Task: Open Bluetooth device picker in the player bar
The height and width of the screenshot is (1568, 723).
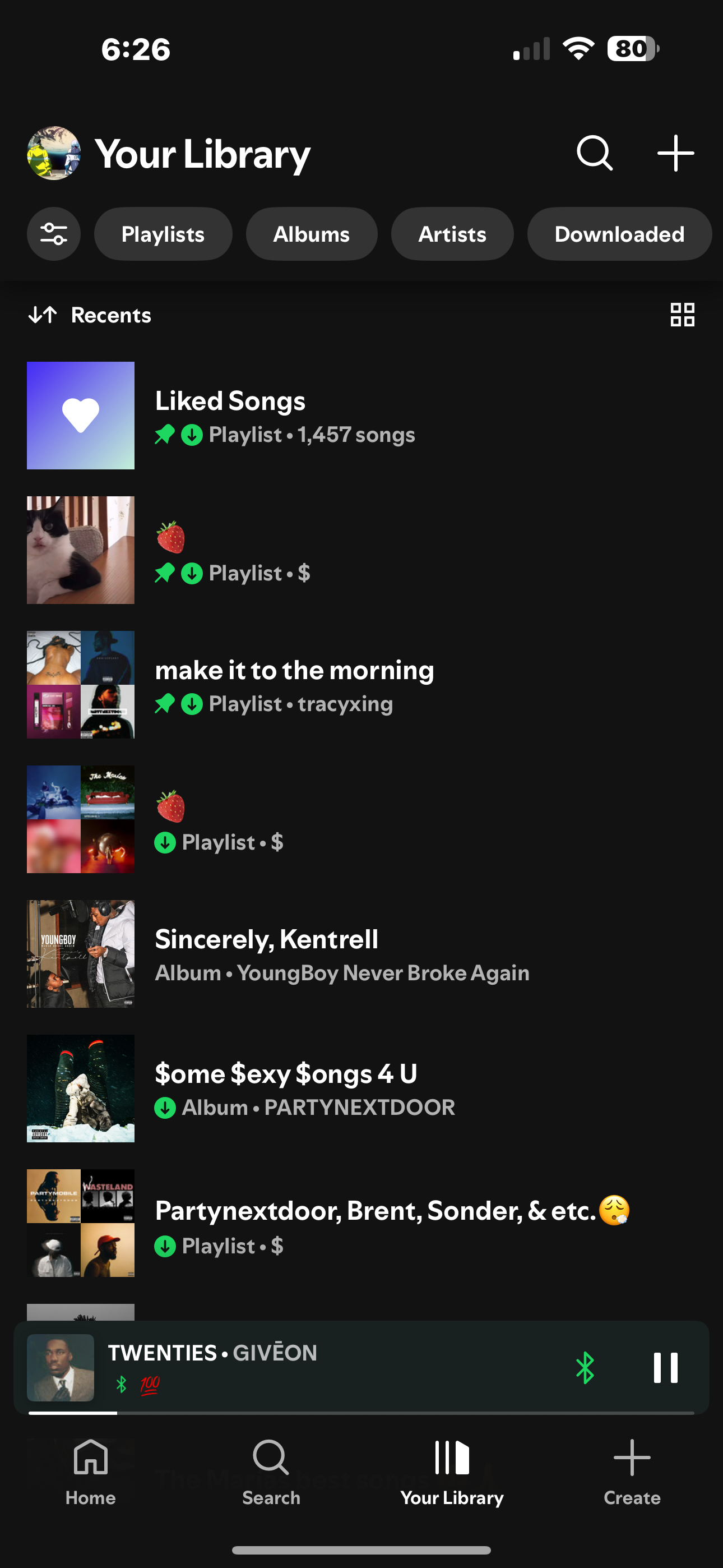Action: [585, 1368]
